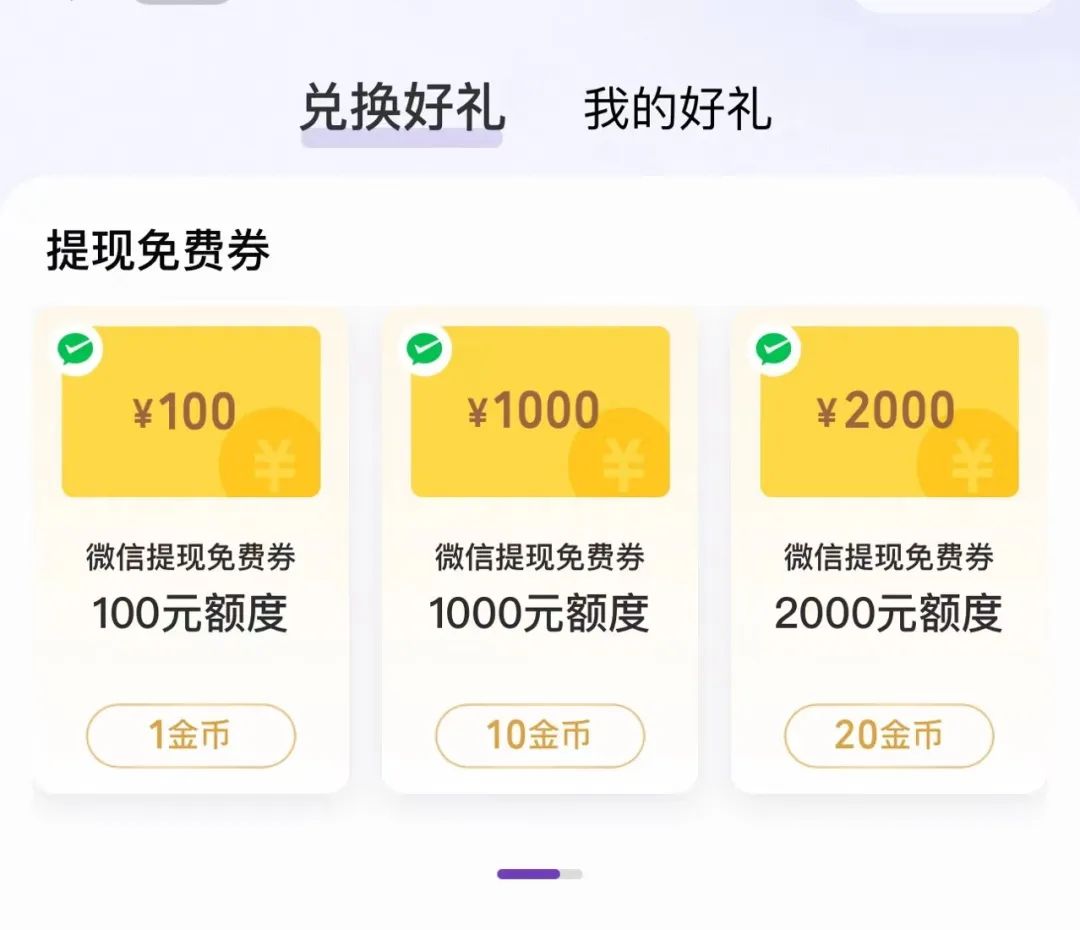Switch to the 我的好礼 tab
This screenshot has width=1080, height=930.
677,109
